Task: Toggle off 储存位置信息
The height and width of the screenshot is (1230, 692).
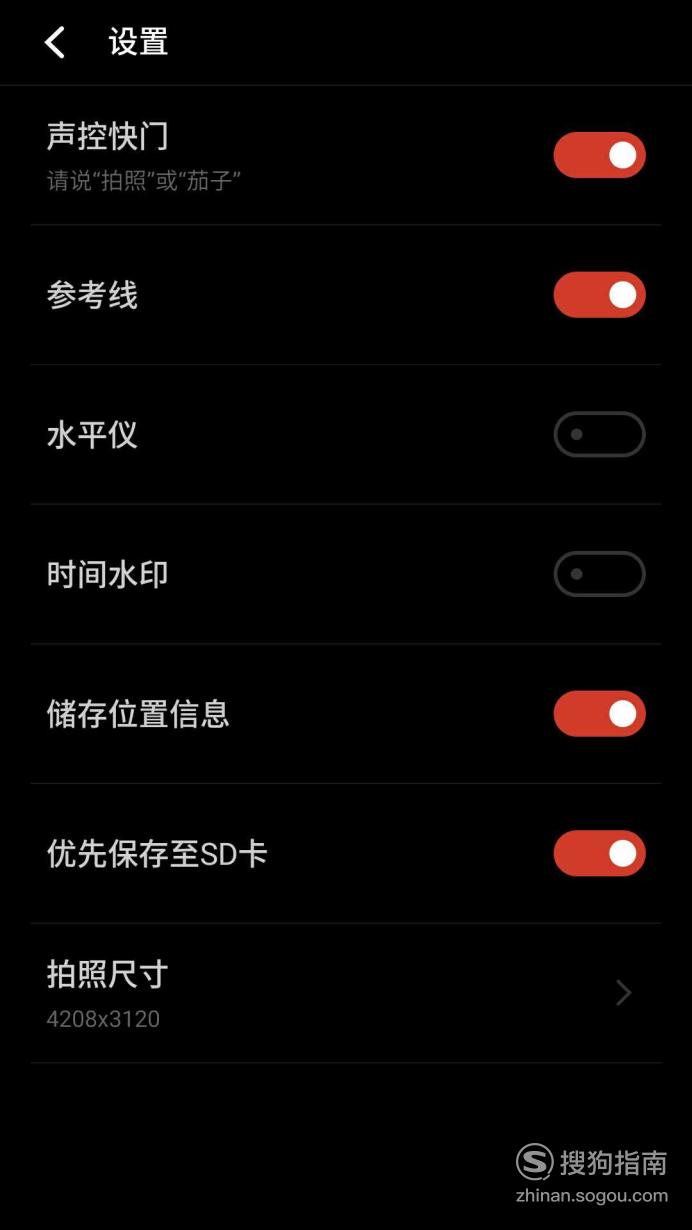Action: (600, 714)
